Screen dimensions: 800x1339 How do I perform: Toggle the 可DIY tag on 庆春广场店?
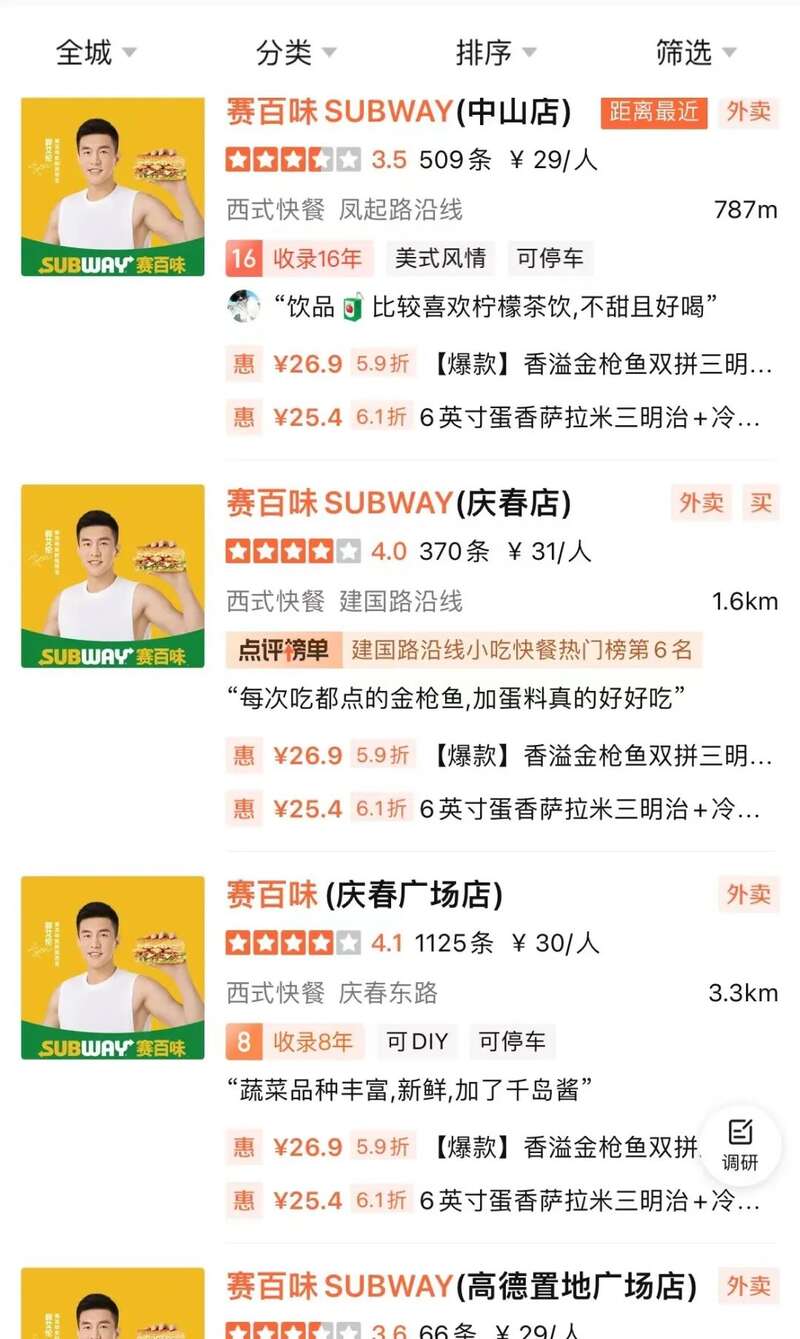418,1041
